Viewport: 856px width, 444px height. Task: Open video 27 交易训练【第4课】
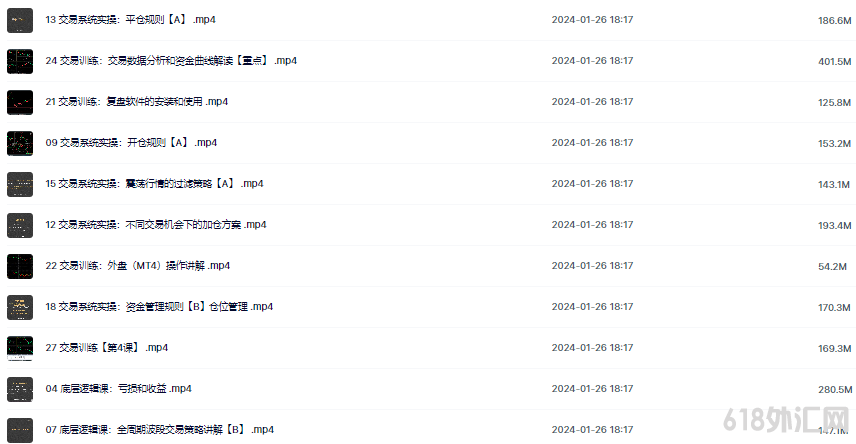pyautogui.click(x=107, y=348)
